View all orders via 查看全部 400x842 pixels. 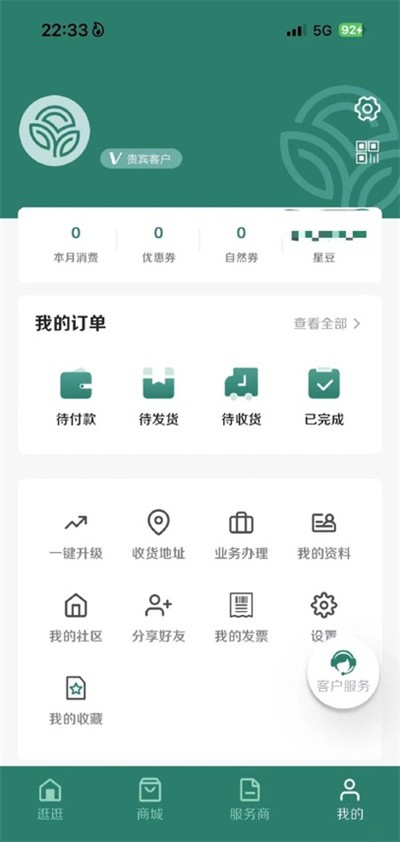click(327, 324)
